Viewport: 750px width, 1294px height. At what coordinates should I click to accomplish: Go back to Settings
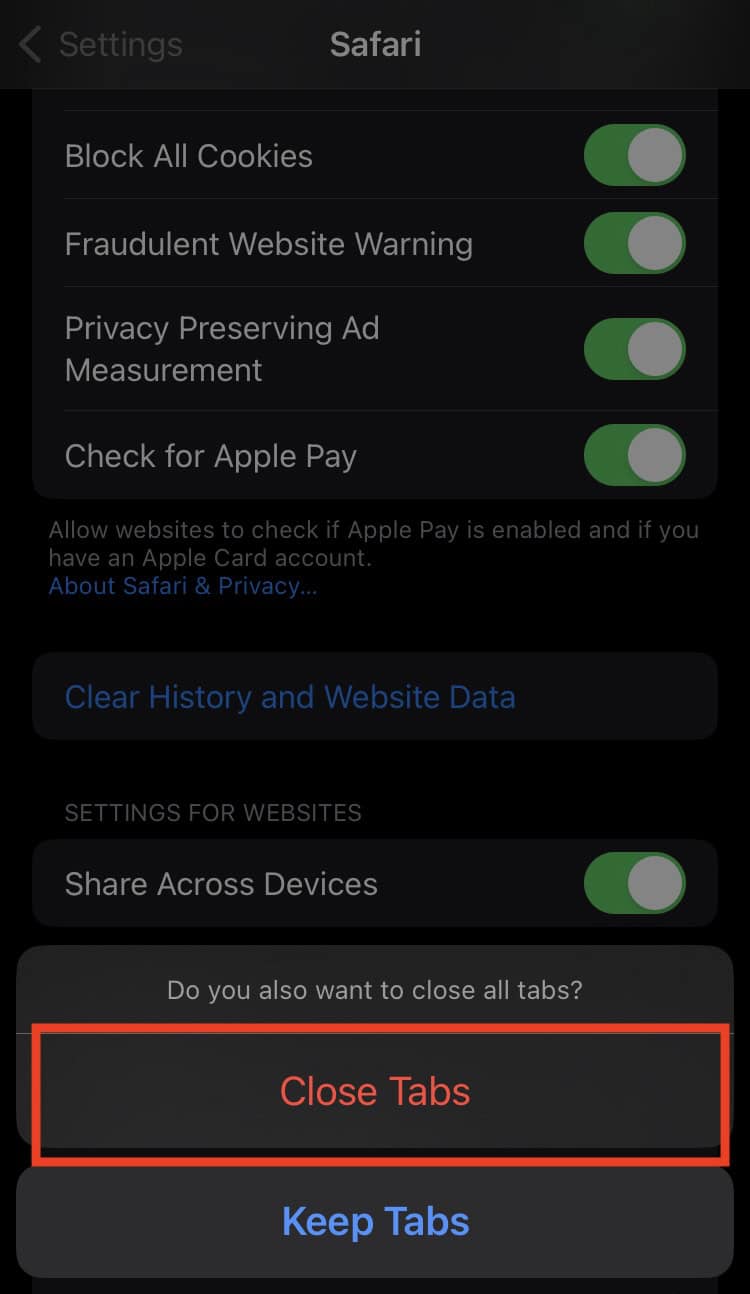(x=100, y=45)
